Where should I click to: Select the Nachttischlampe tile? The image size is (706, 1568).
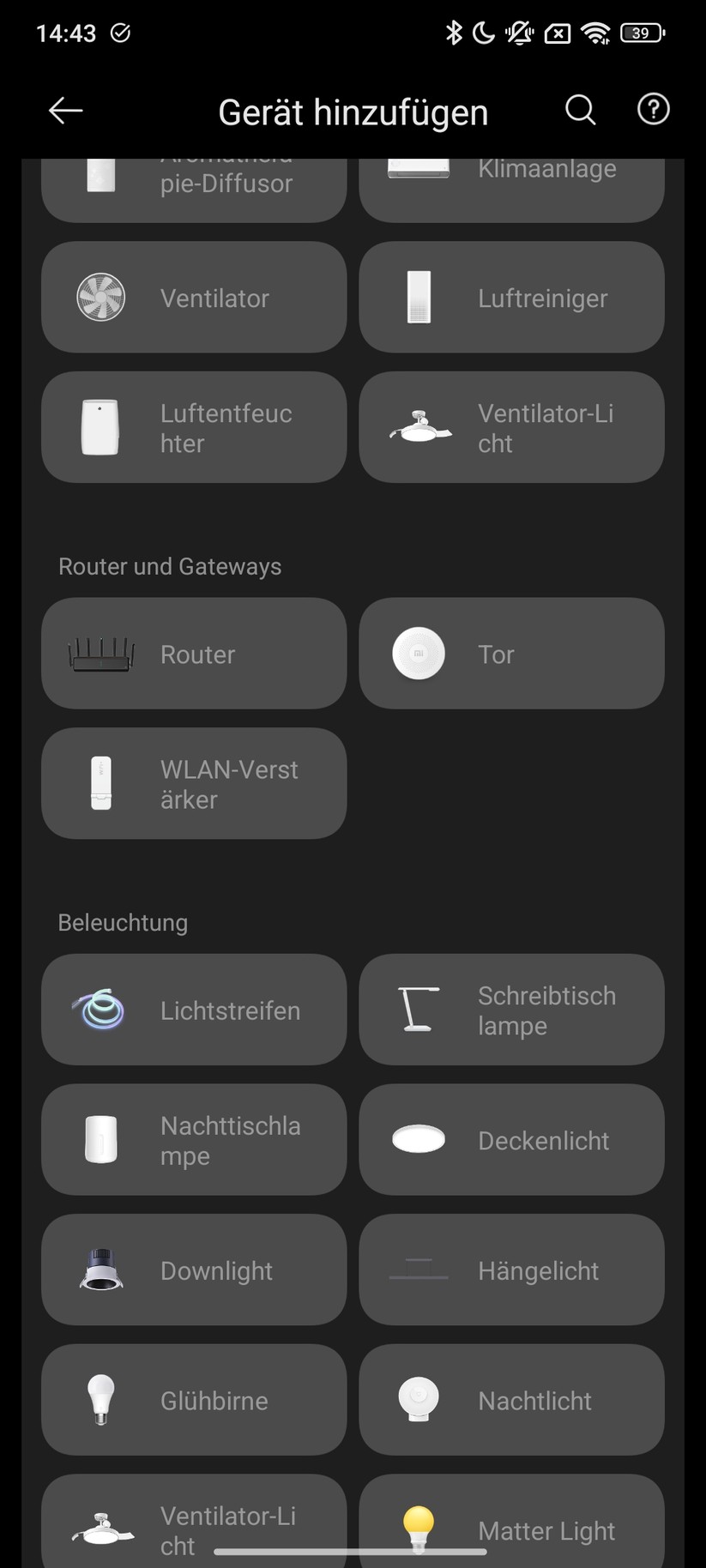coord(193,1139)
